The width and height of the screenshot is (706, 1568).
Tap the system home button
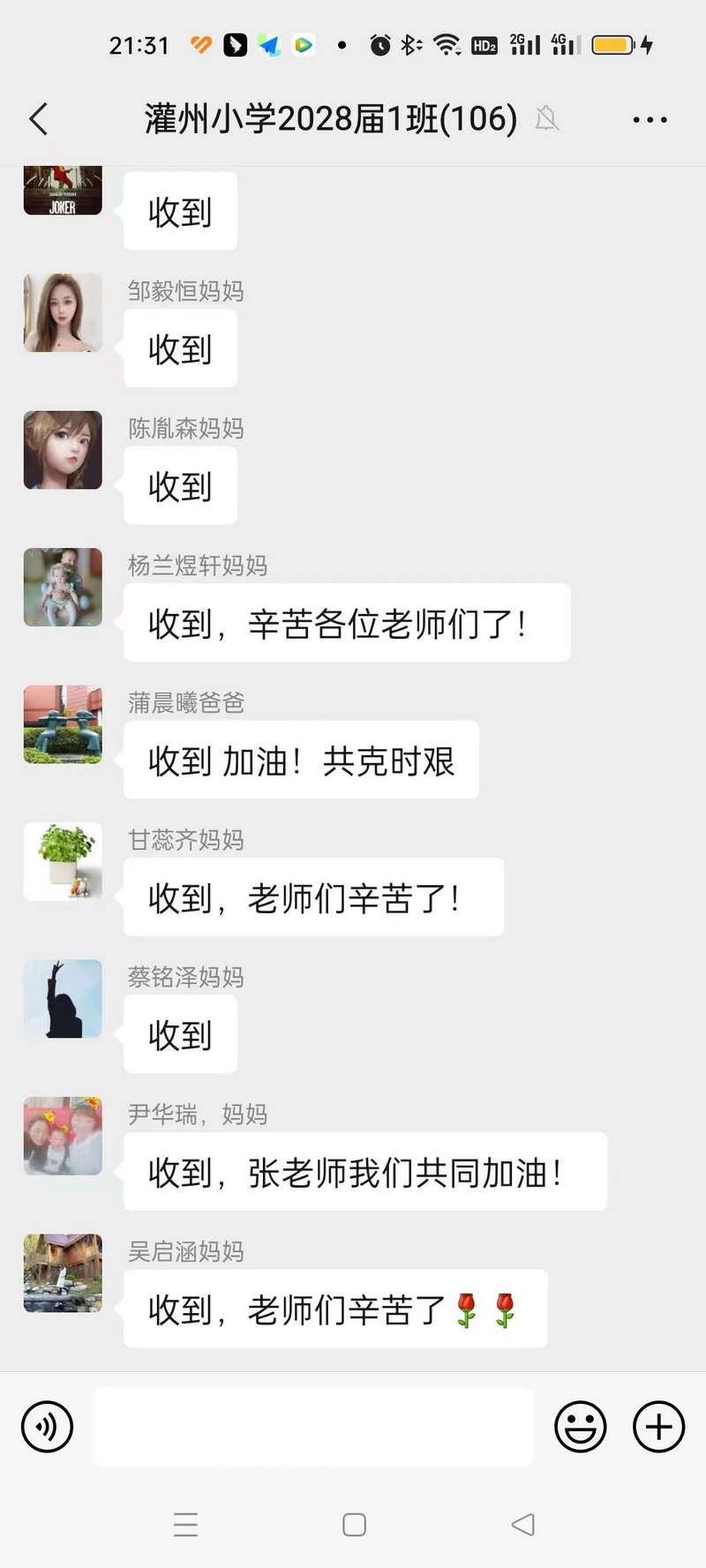pos(354,1525)
